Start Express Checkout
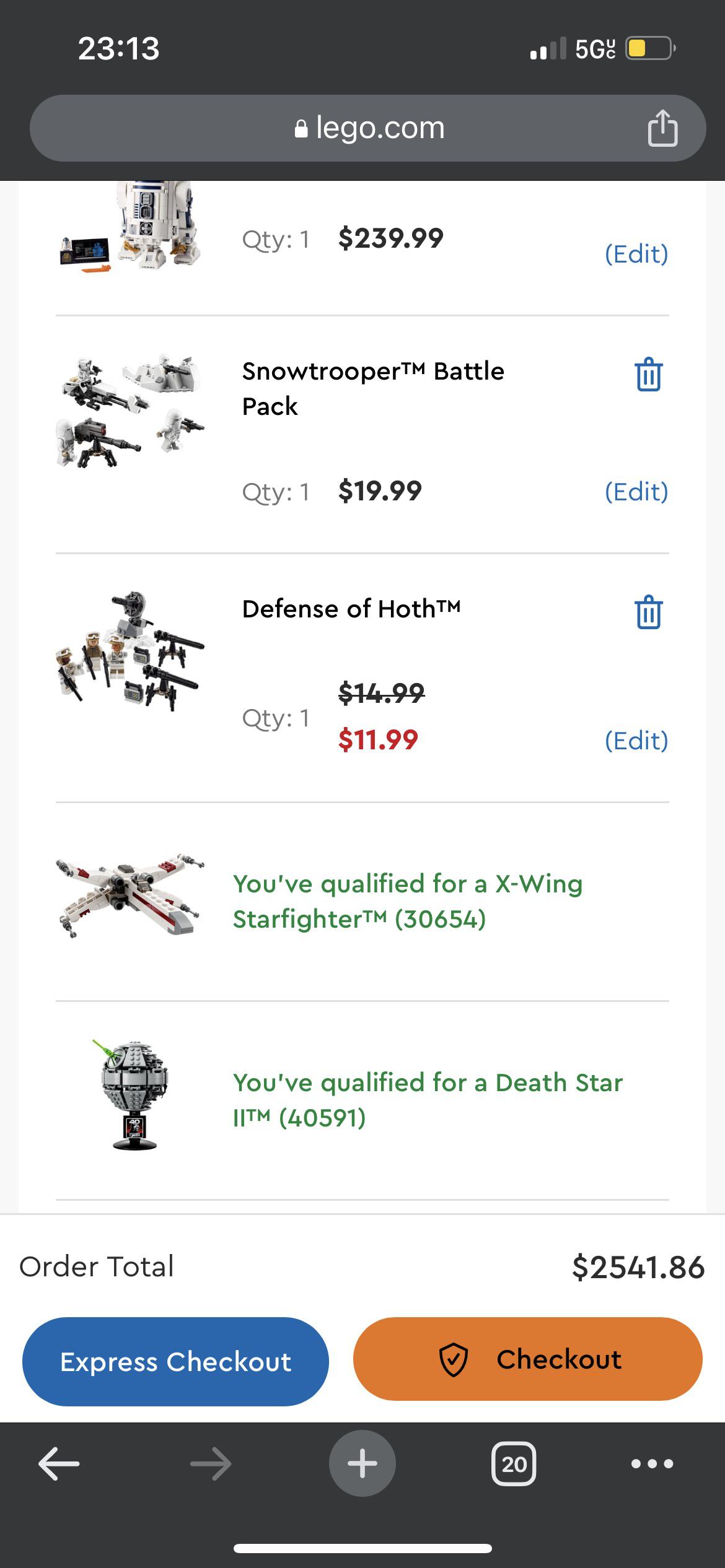The height and width of the screenshot is (1568, 725). [x=175, y=1361]
